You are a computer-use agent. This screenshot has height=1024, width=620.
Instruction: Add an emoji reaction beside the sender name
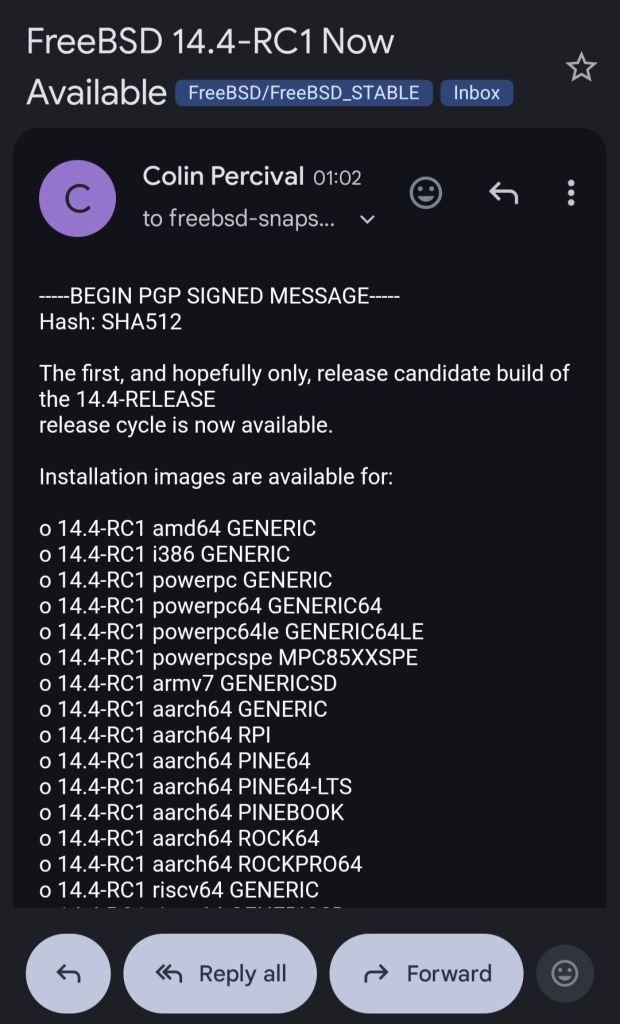pyautogui.click(x=426, y=193)
